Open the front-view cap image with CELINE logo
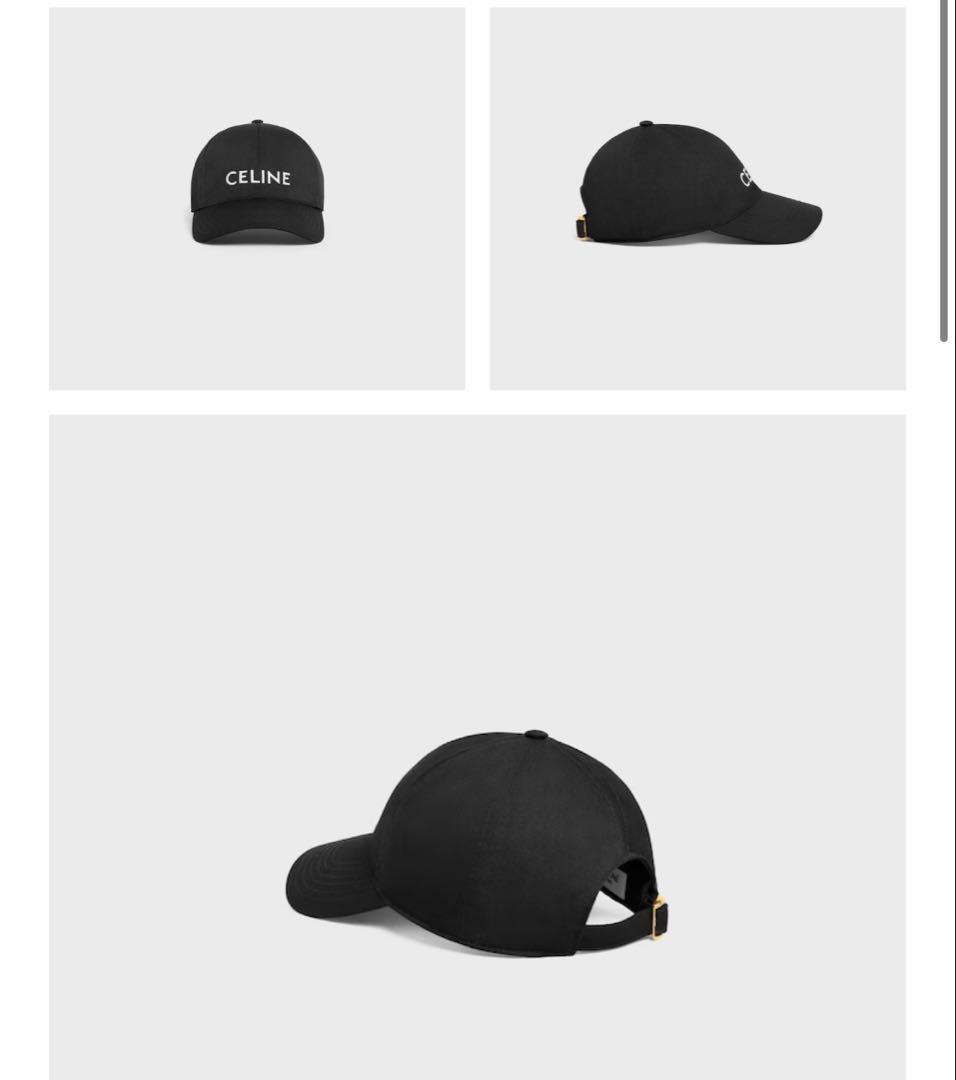This screenshot has width=956, height=1080. pyautogui.click(x=257, y=198)
